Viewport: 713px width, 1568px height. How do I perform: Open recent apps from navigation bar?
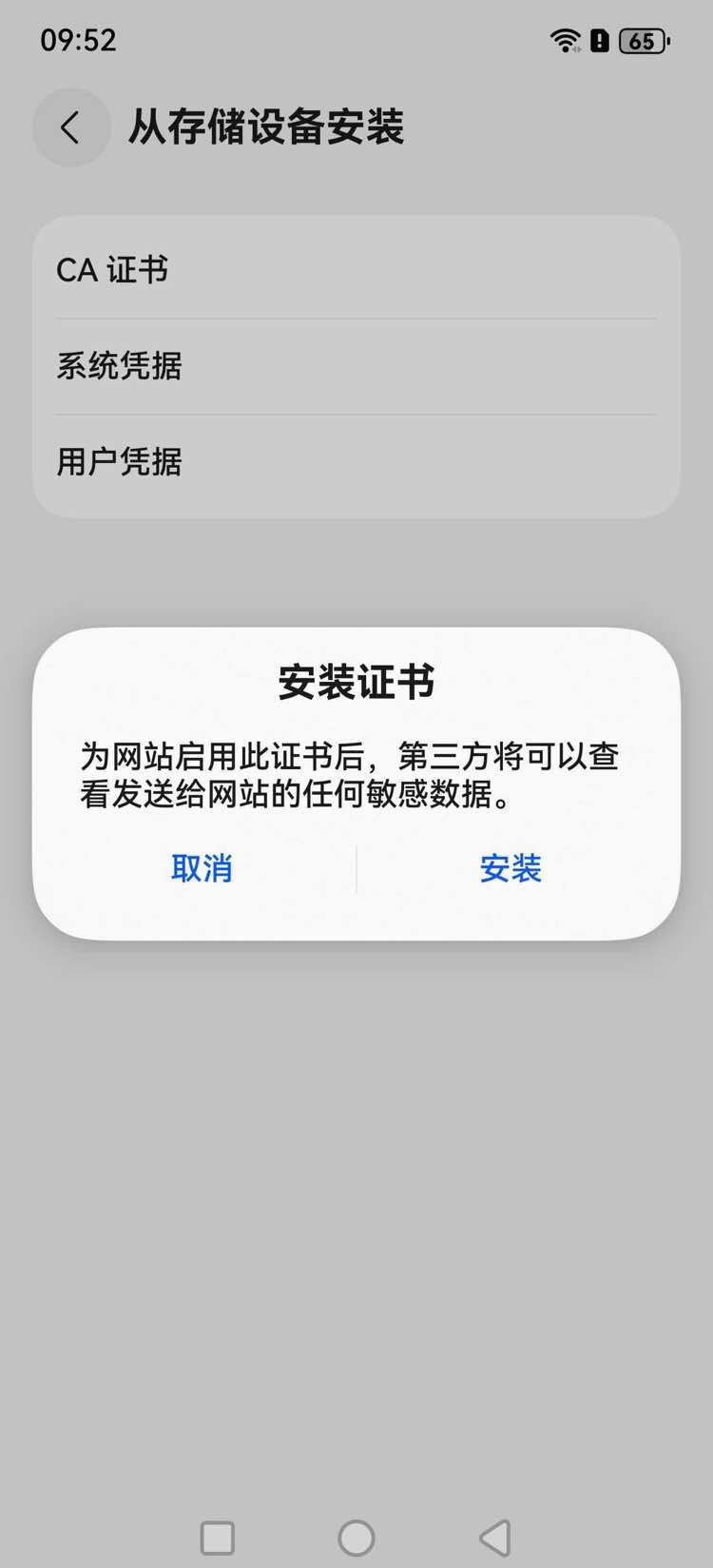point(218,1538)
